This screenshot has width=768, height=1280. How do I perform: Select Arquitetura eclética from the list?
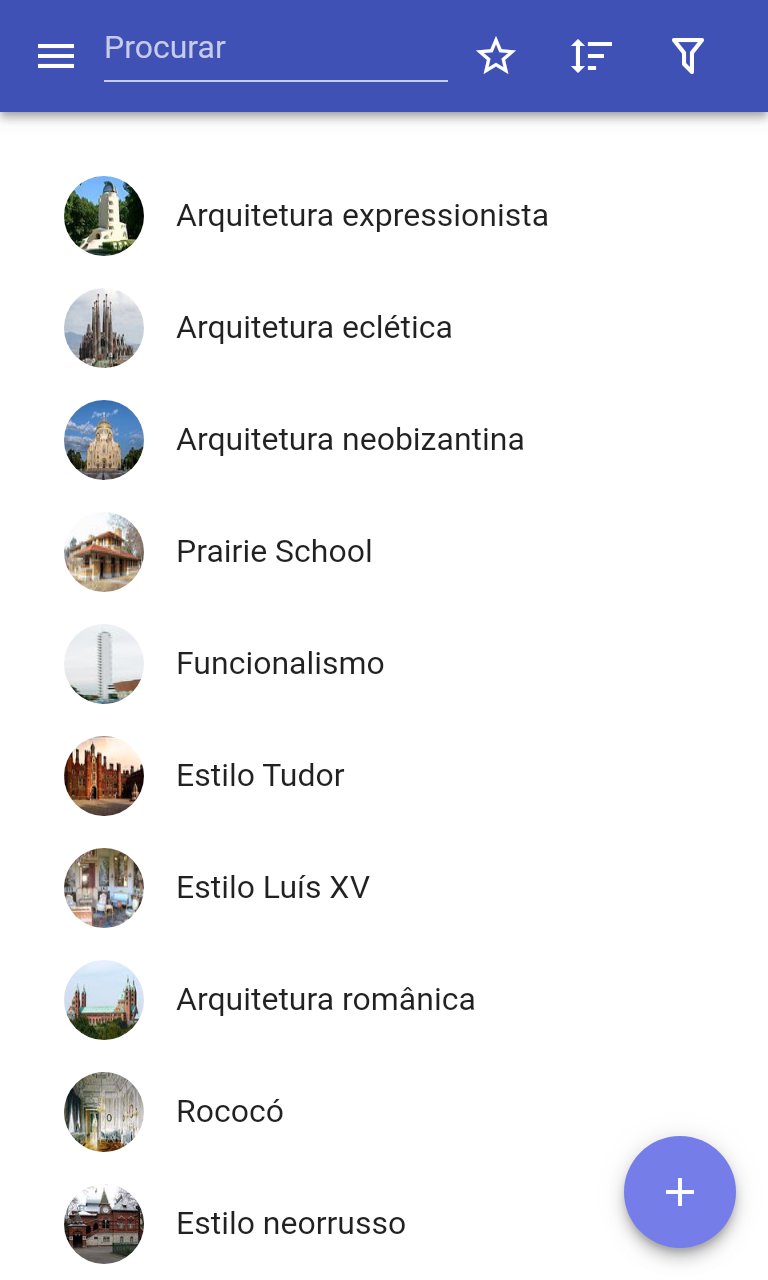[314, 328]
